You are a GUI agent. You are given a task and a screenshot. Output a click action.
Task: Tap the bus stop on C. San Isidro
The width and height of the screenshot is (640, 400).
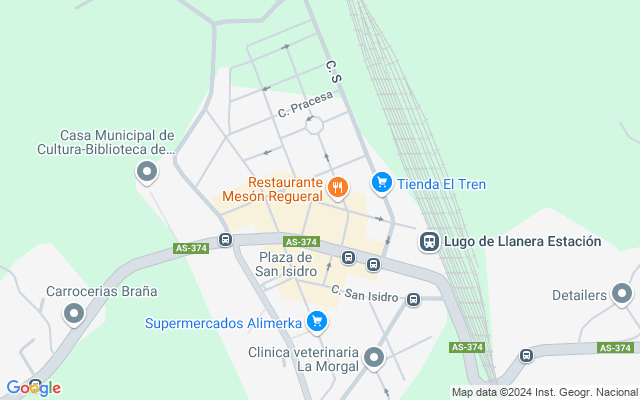tap(412, 298)
